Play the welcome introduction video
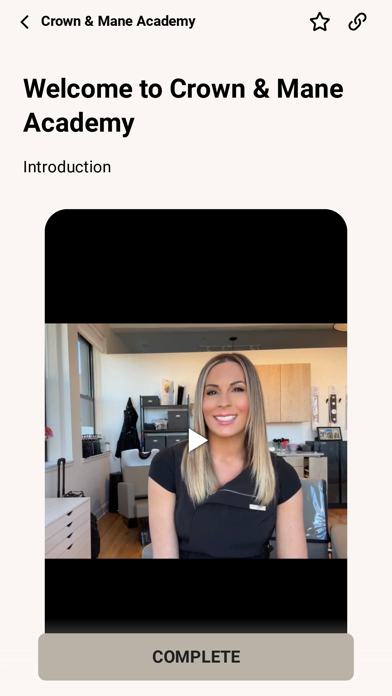This screenshot has height=696, width=392. tap(197, 440)
